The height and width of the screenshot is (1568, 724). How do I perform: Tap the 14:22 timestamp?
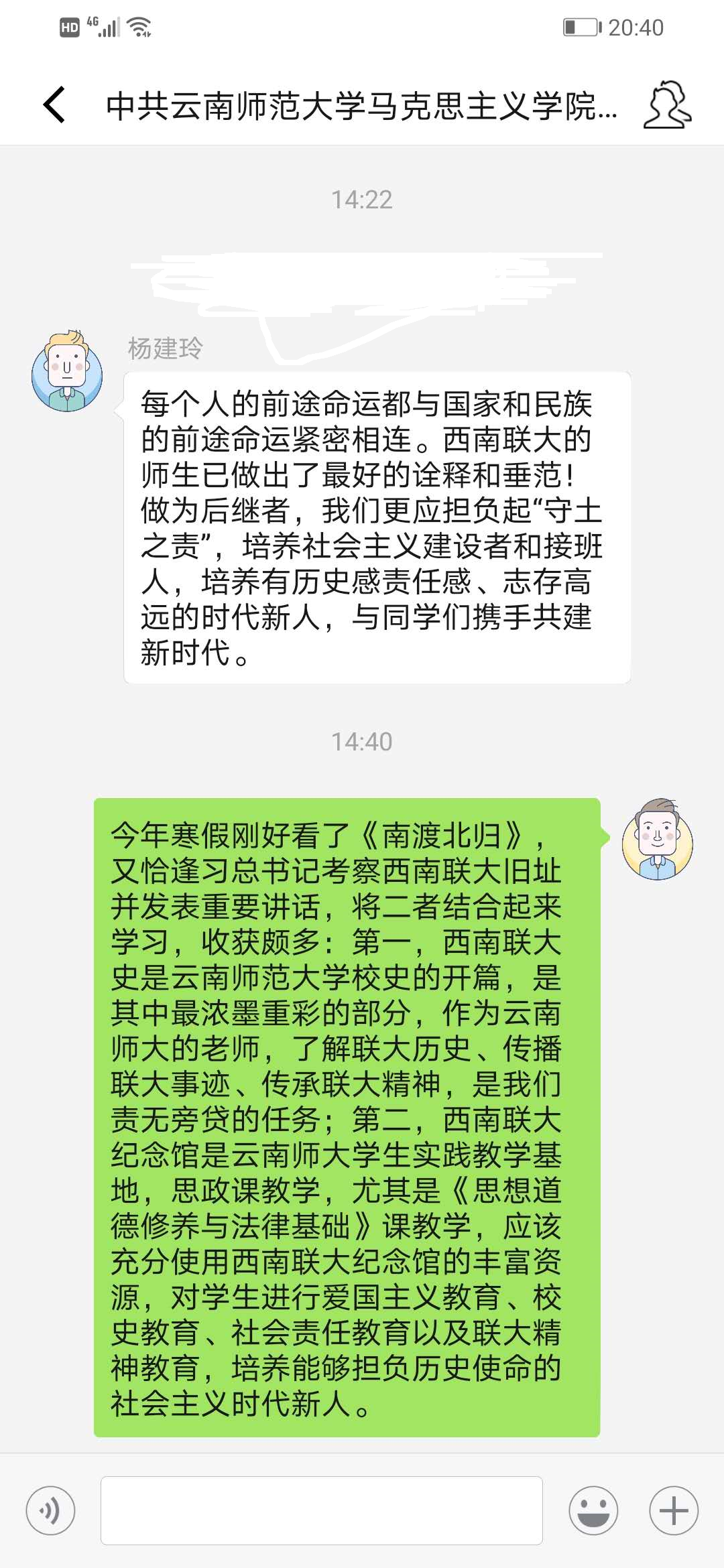[362, 198]
